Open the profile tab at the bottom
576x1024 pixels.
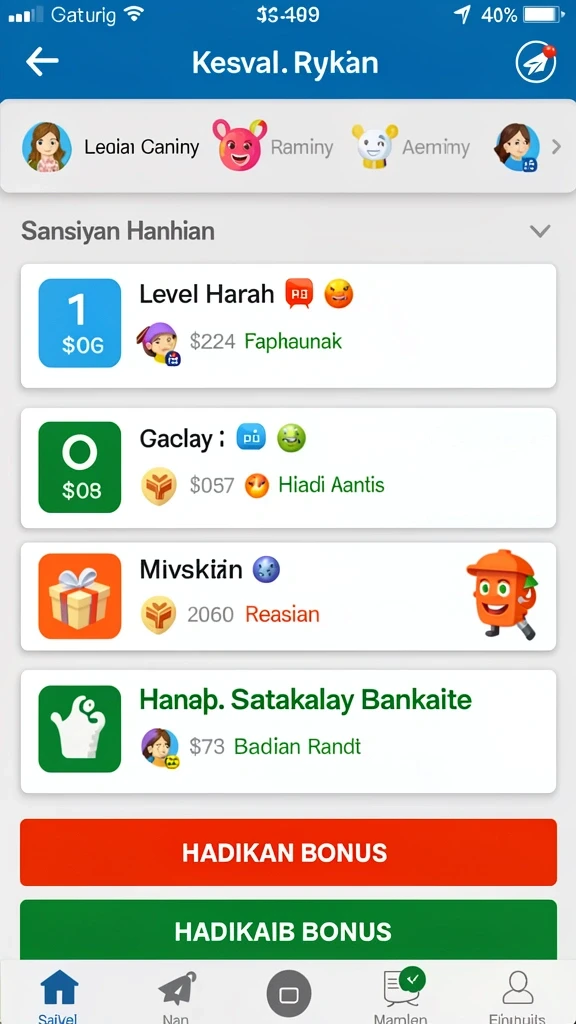(x=517, y=997)
